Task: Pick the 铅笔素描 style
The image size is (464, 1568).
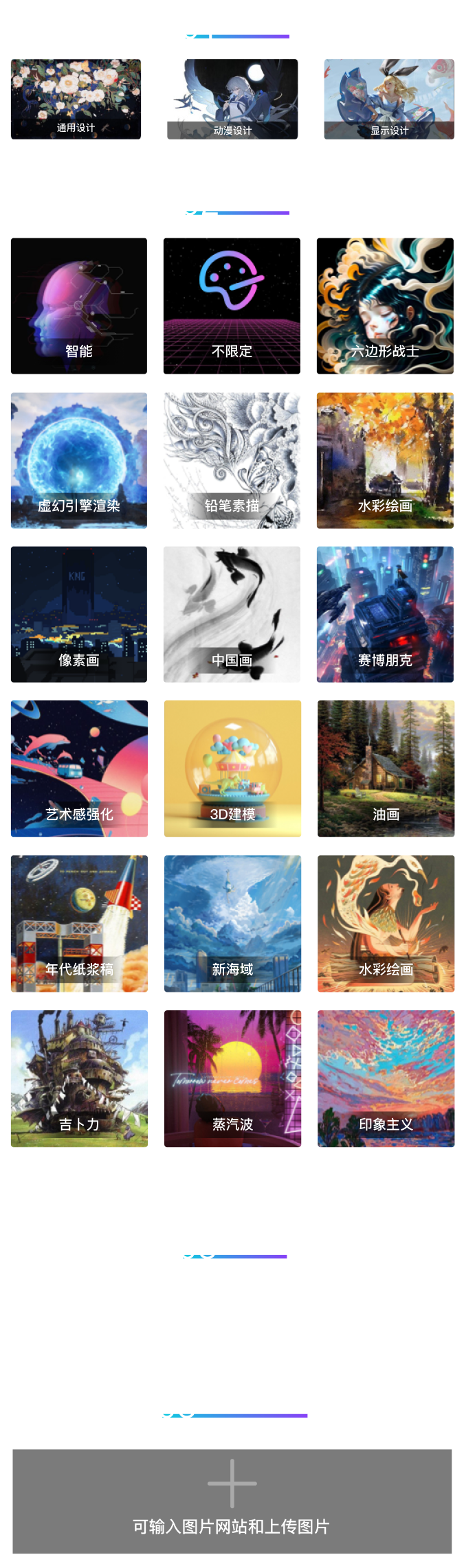Action: point(232,460)
